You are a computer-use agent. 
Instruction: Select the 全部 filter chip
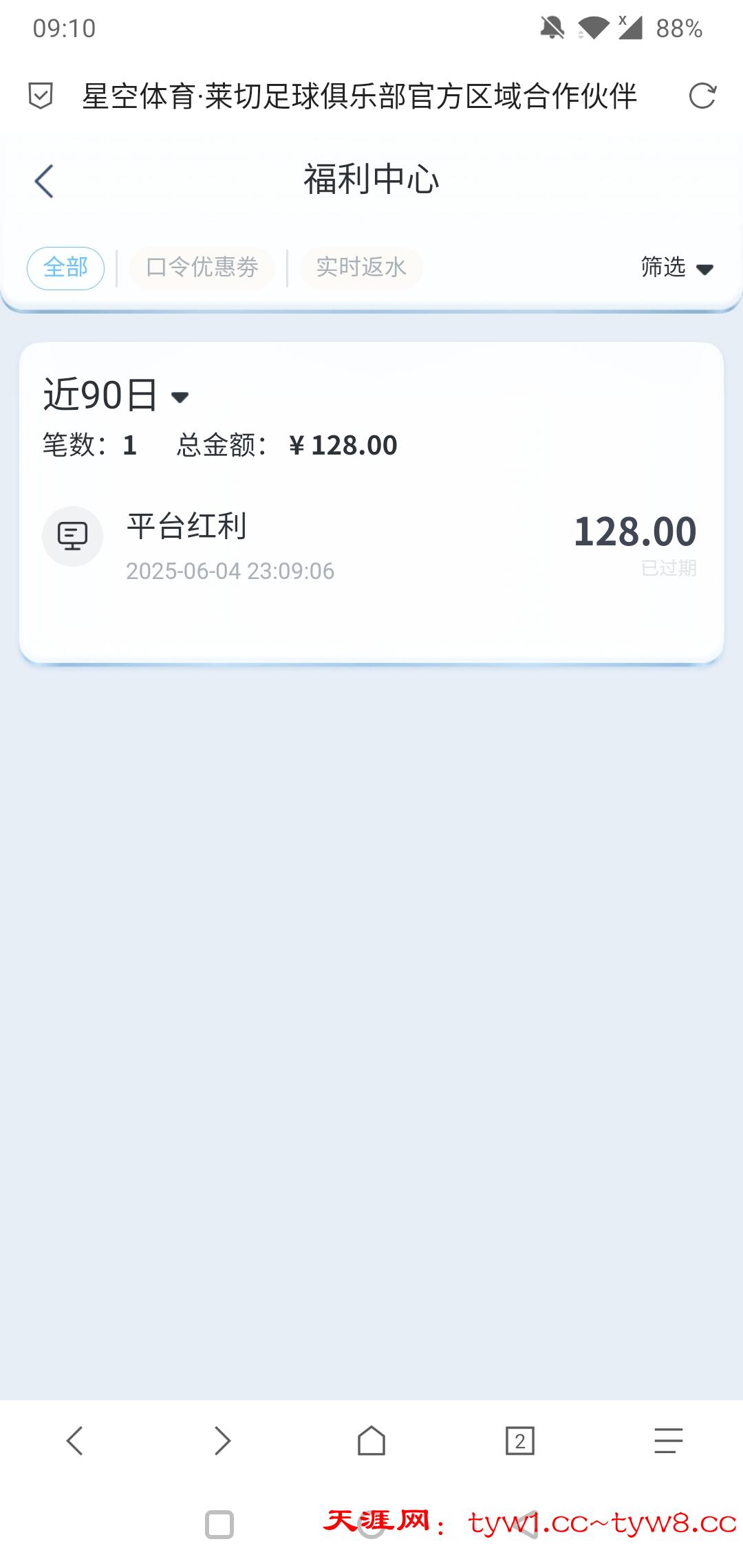point(65,268)
